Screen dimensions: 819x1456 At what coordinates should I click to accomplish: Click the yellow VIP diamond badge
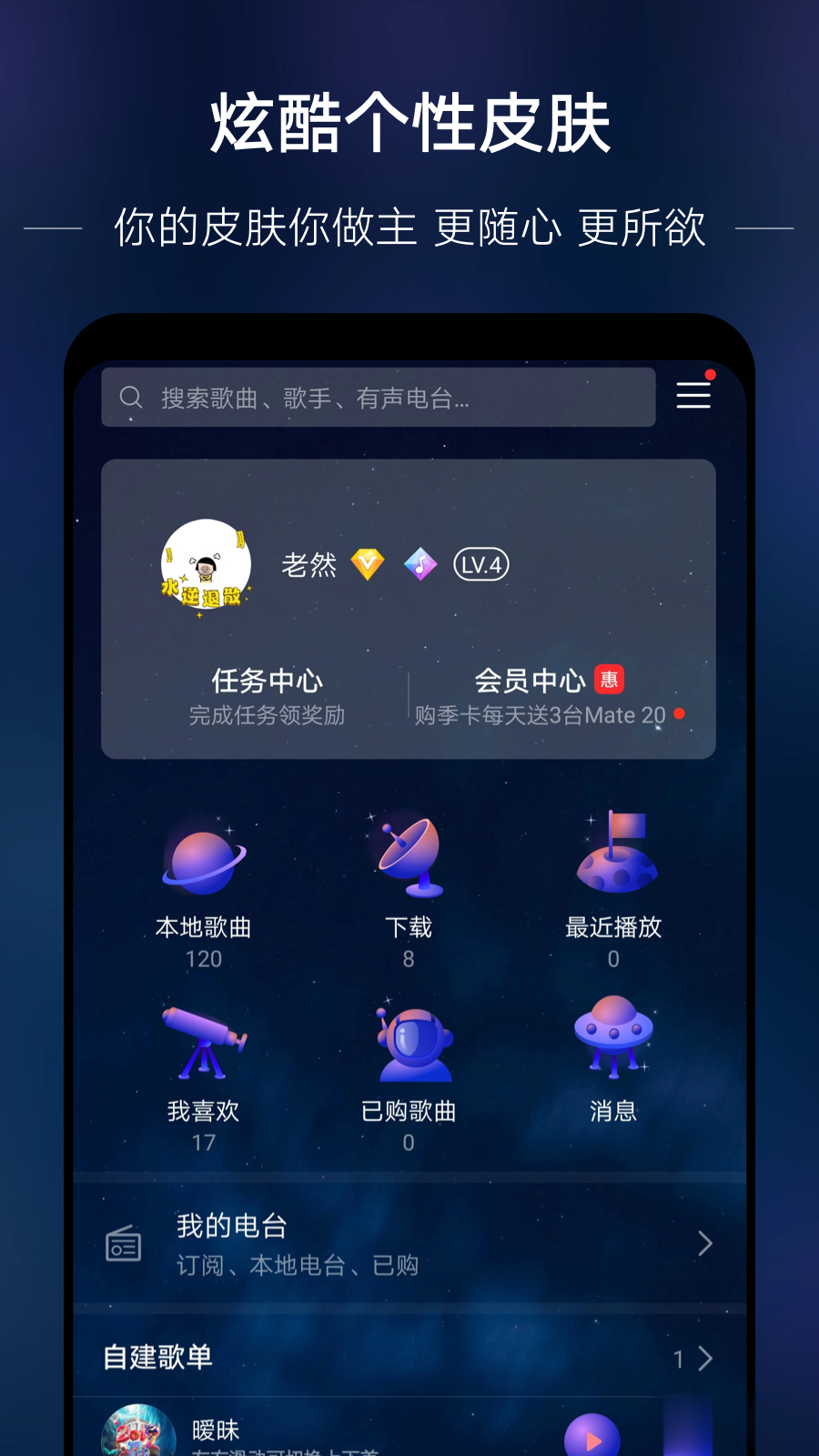368,564
